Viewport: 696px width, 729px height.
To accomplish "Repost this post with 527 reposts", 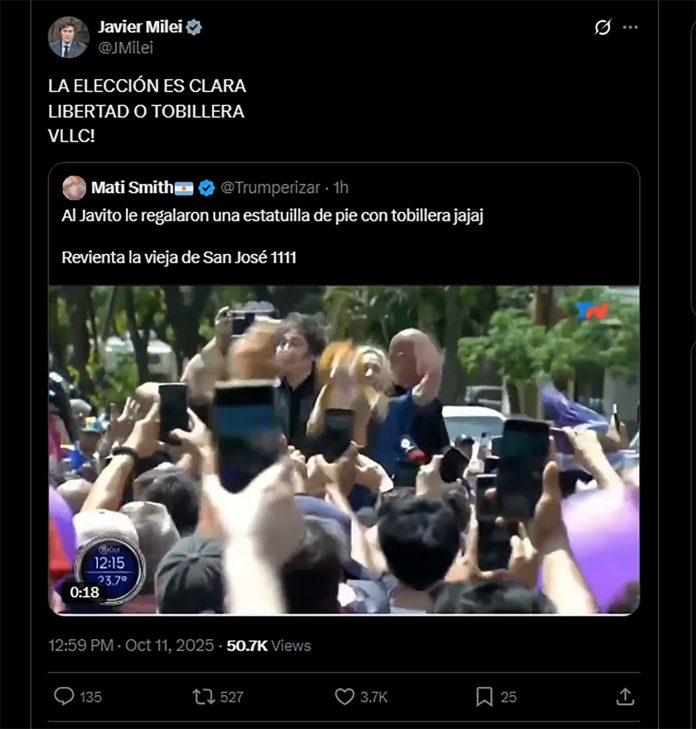I will [204, 696].
